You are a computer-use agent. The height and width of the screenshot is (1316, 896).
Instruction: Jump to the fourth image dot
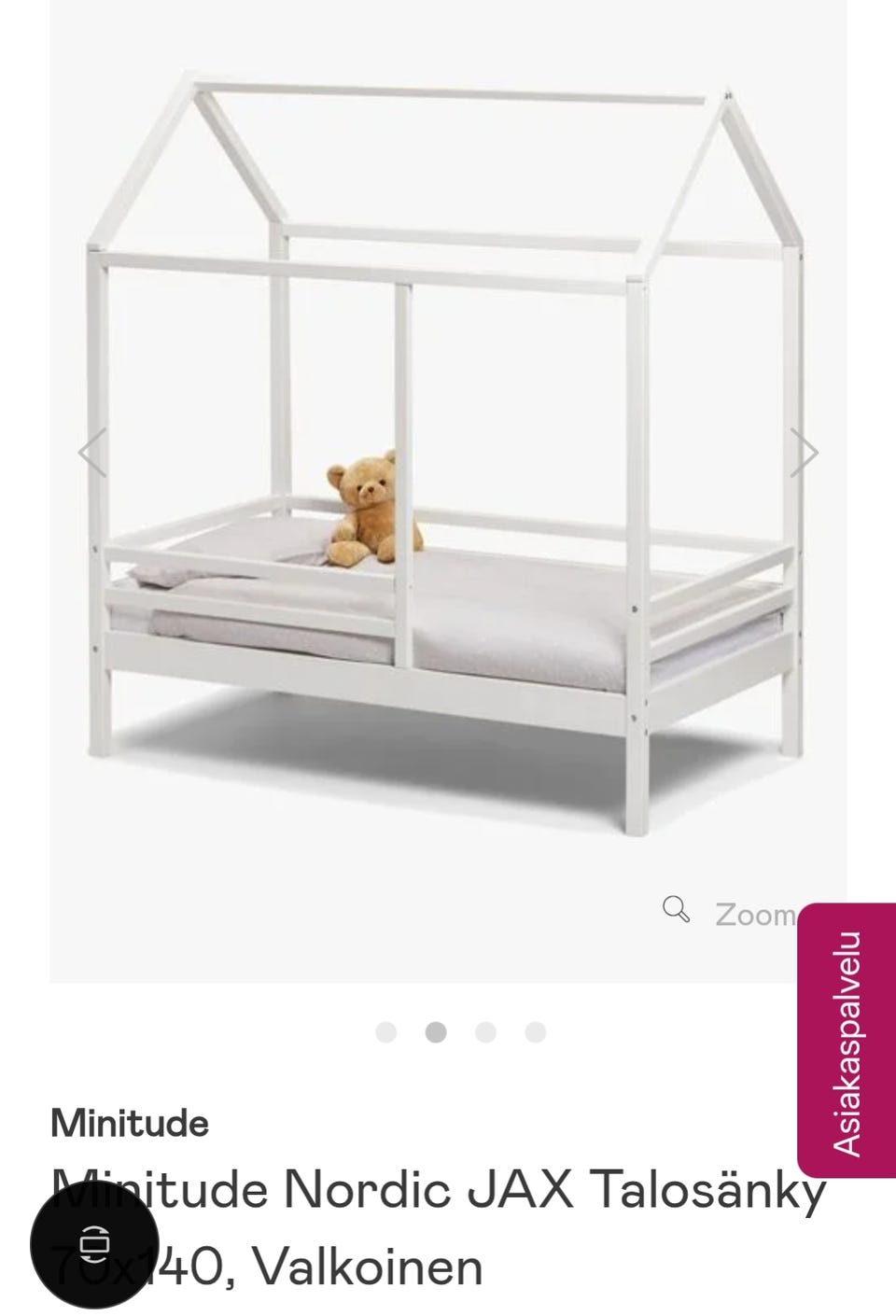click(535, 1032)
